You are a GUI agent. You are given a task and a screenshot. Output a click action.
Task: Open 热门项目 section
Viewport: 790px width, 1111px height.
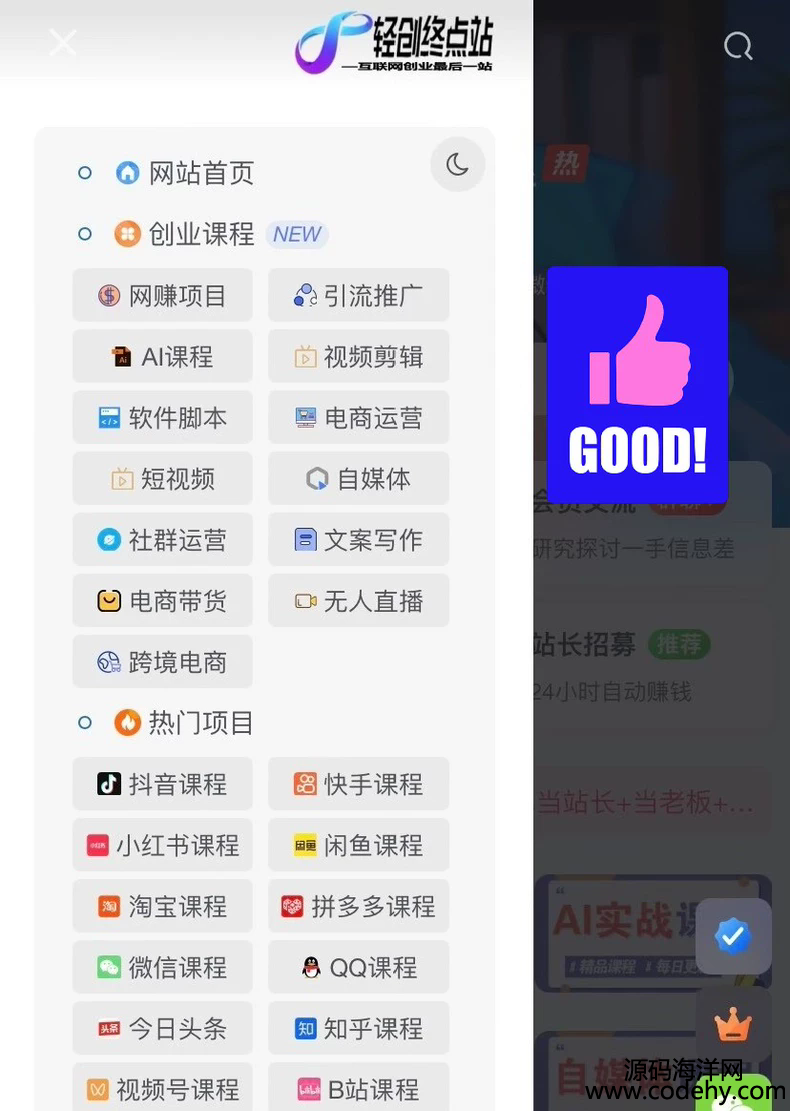pos(200,722)
